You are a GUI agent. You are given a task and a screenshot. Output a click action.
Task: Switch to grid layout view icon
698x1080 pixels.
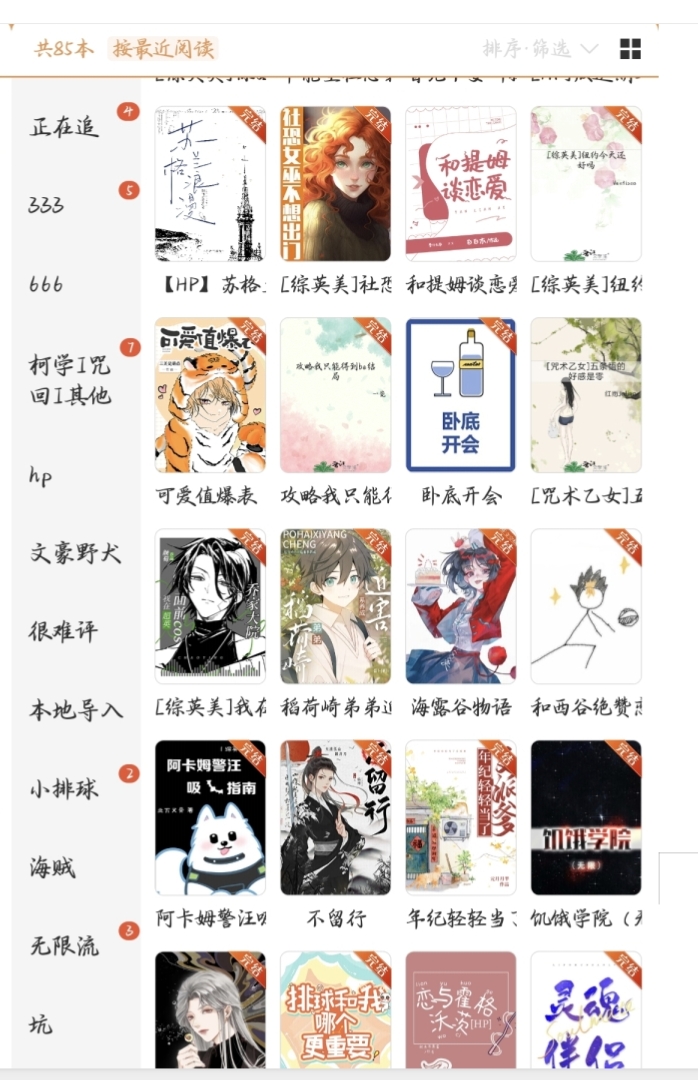pyautogui.click(x=630, y=49)
